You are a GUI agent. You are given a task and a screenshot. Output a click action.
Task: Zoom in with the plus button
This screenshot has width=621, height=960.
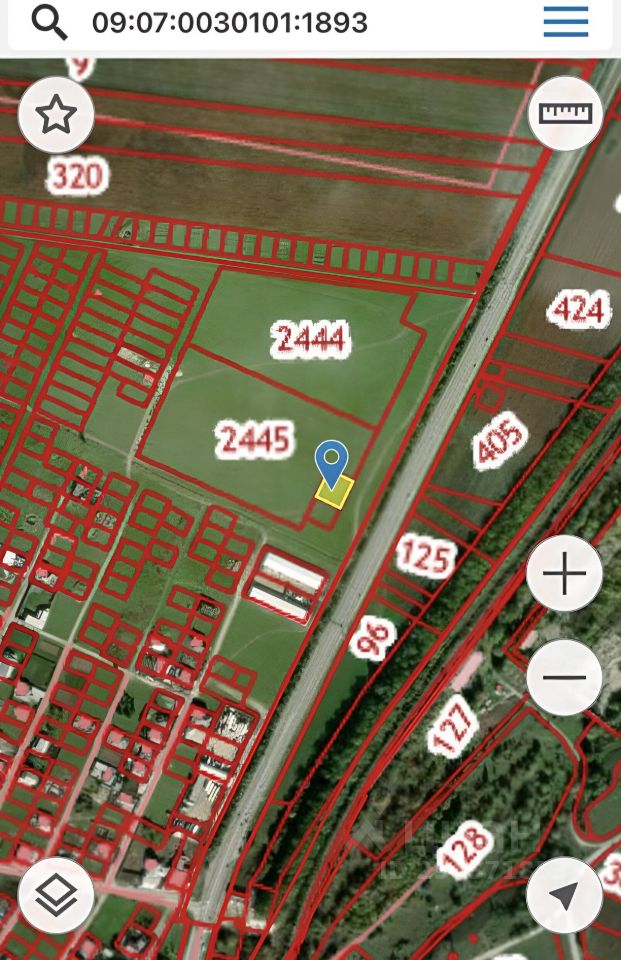tap(564, 575)
